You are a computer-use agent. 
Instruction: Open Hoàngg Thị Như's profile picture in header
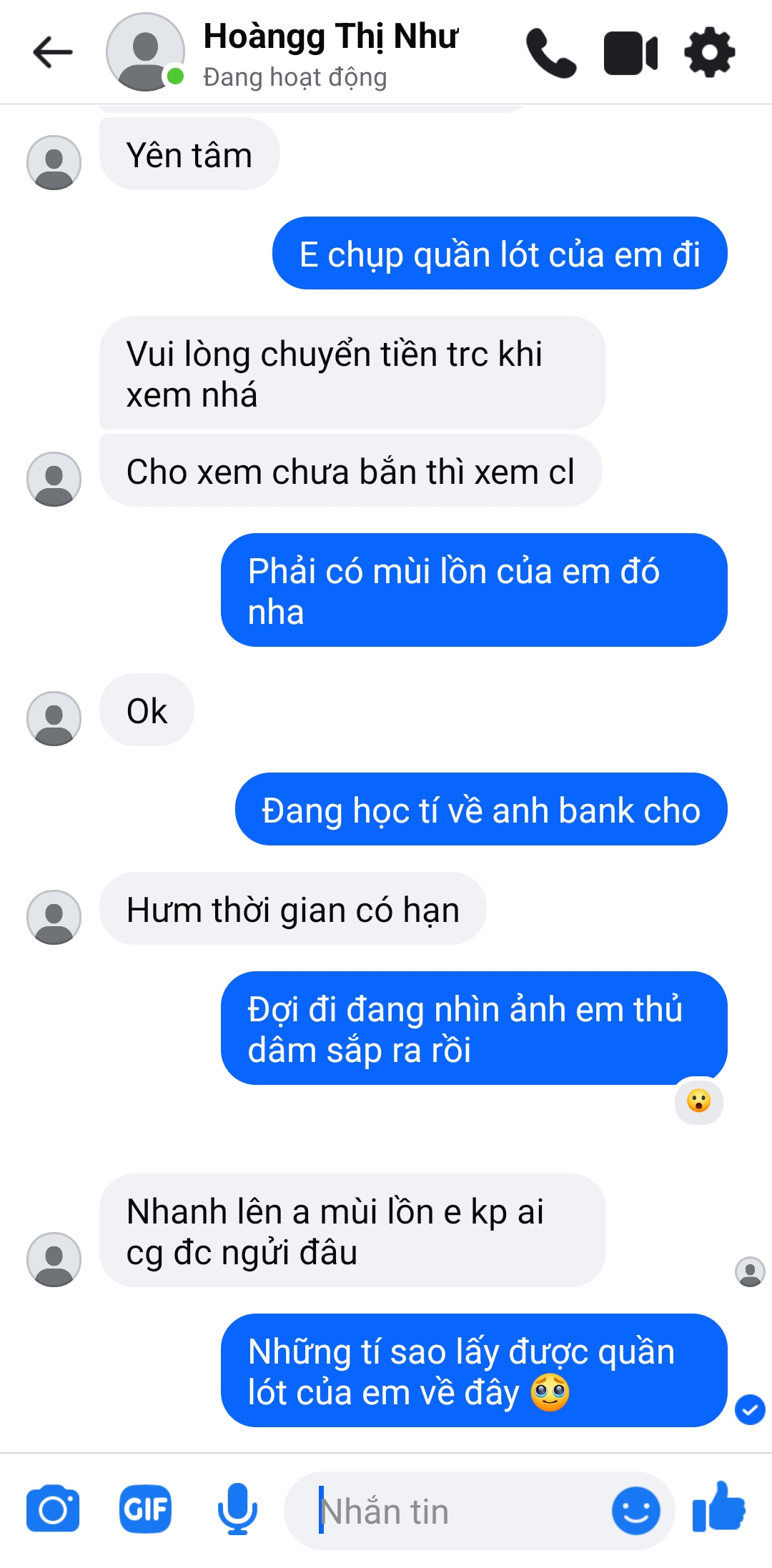pyautogui.click(x=145, y=52)
